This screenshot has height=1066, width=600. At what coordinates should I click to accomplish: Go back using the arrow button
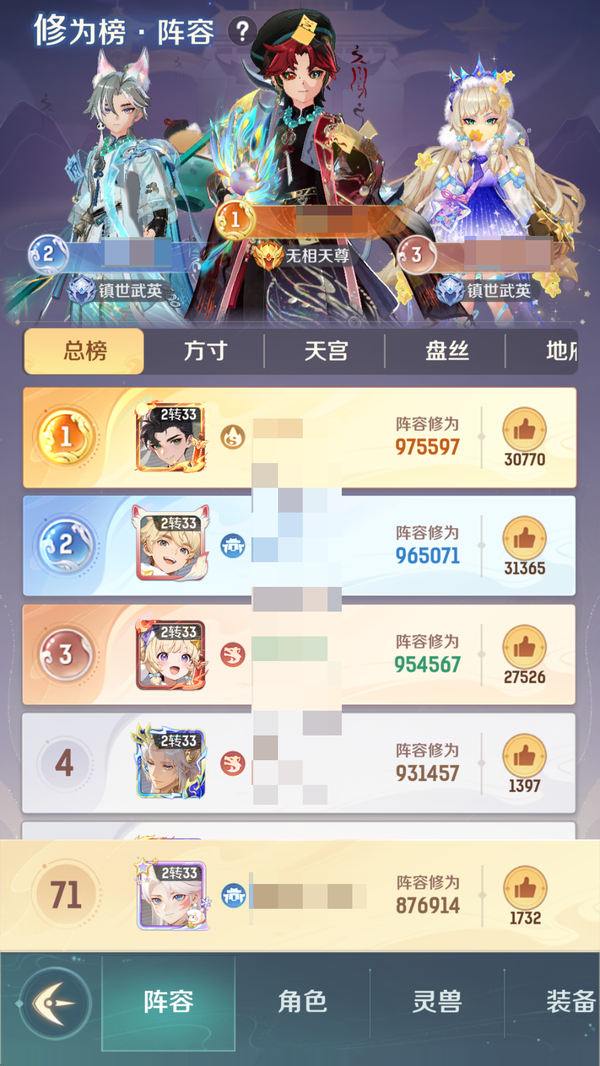[55, 1002]
